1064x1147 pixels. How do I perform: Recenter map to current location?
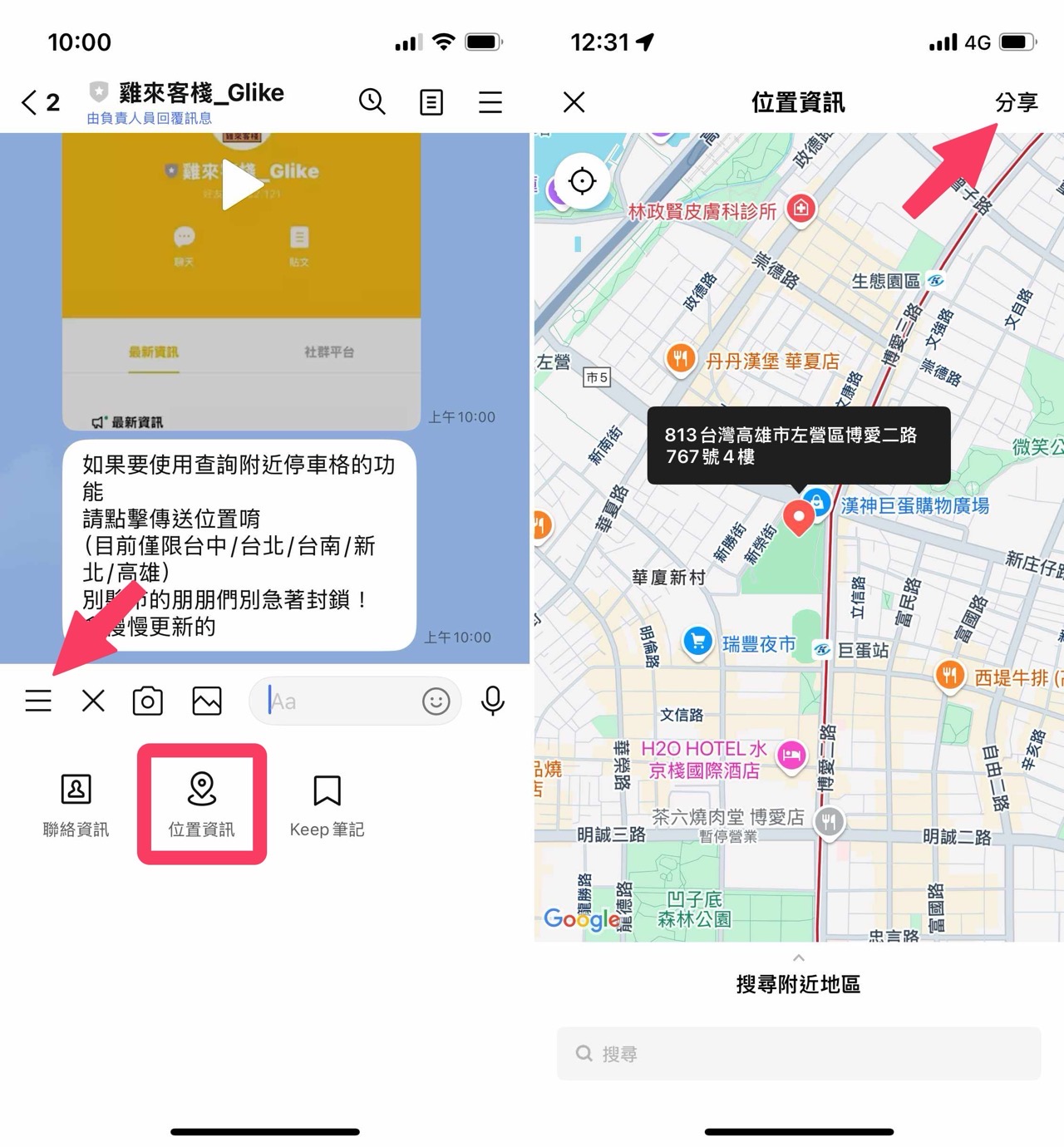582,180
